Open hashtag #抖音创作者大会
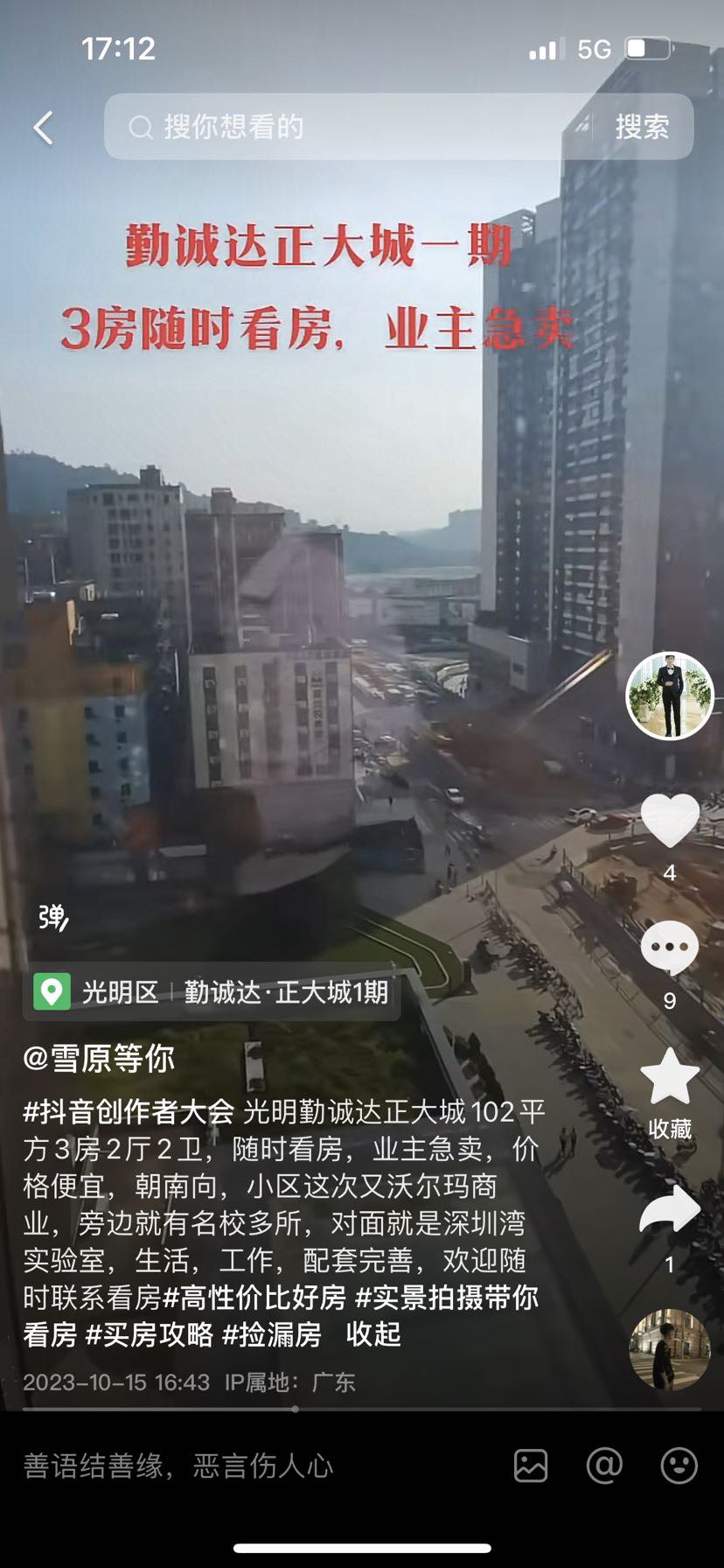724x1568 pixels. point(129,1112)
